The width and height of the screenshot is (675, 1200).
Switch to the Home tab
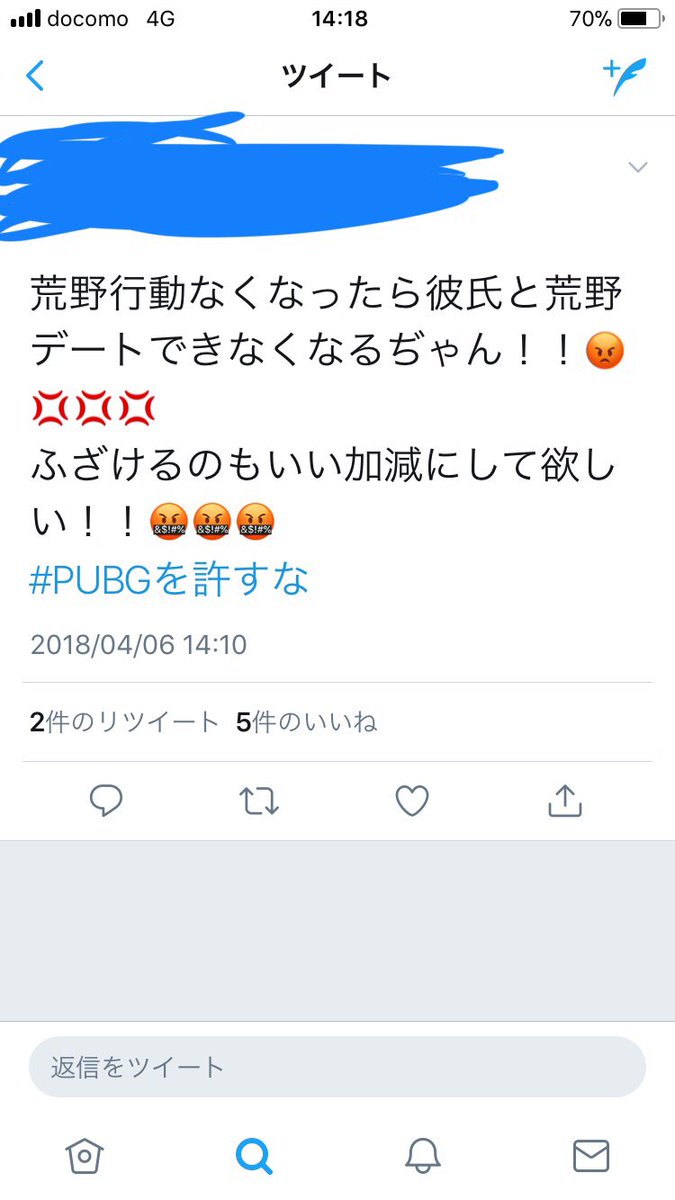(84, 1156)
